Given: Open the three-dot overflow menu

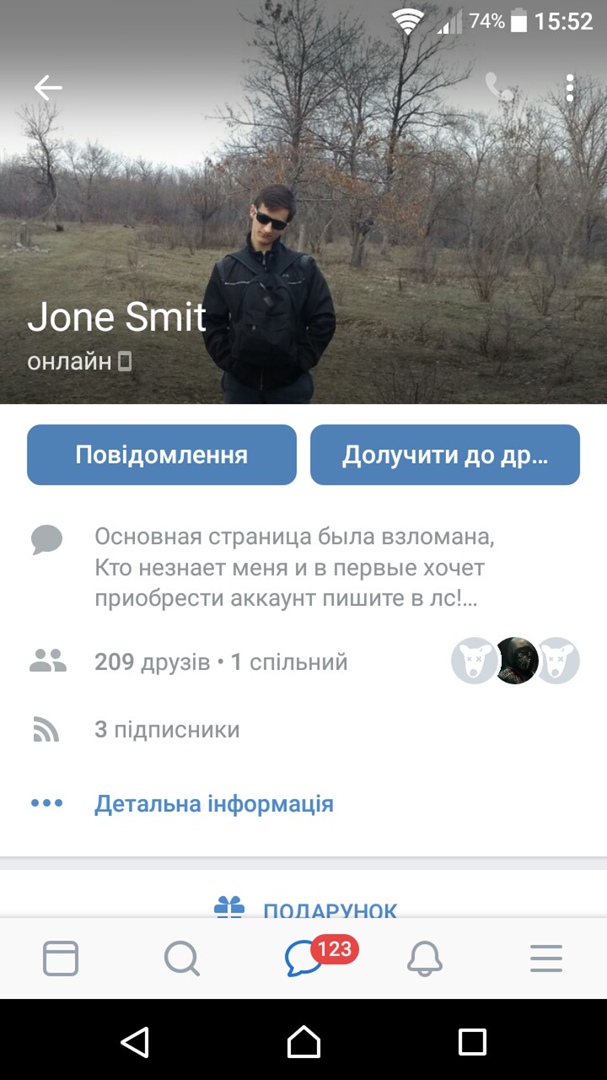Looking at the screenshot, I should [x=570, y=88].
